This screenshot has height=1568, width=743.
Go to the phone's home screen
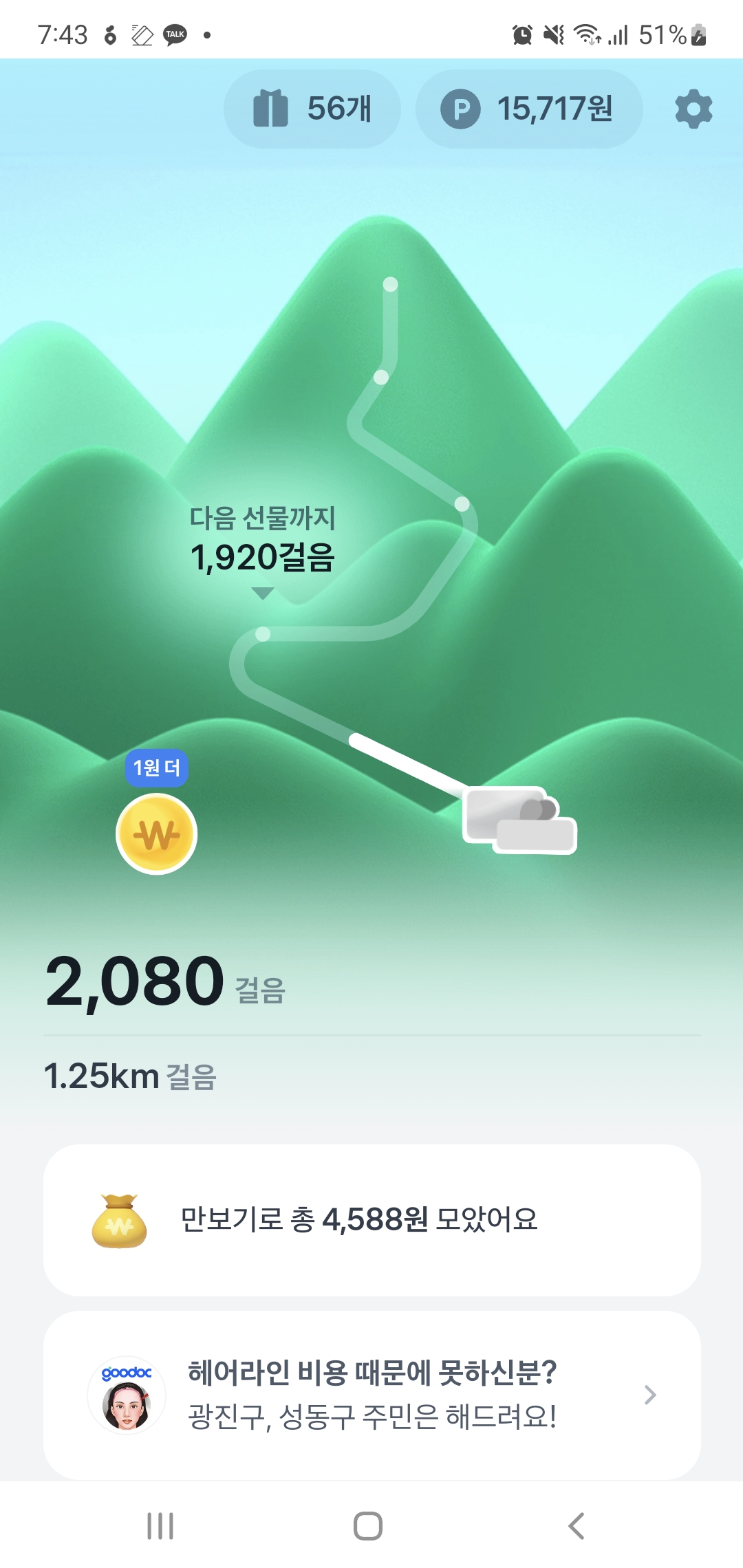368,1525
